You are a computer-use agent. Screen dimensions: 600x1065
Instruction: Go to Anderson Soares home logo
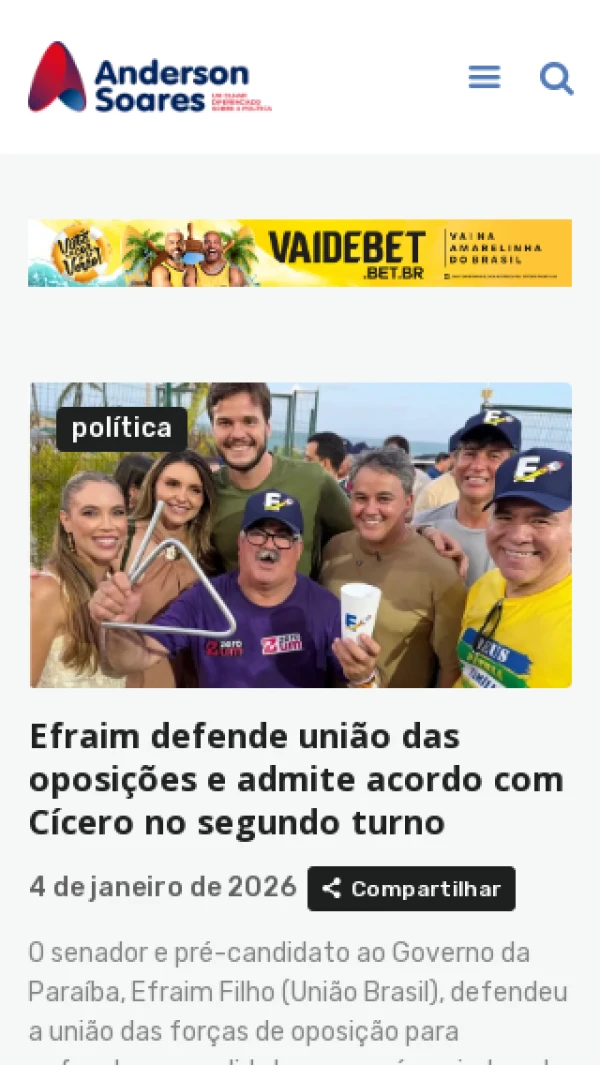click(149, 77)
